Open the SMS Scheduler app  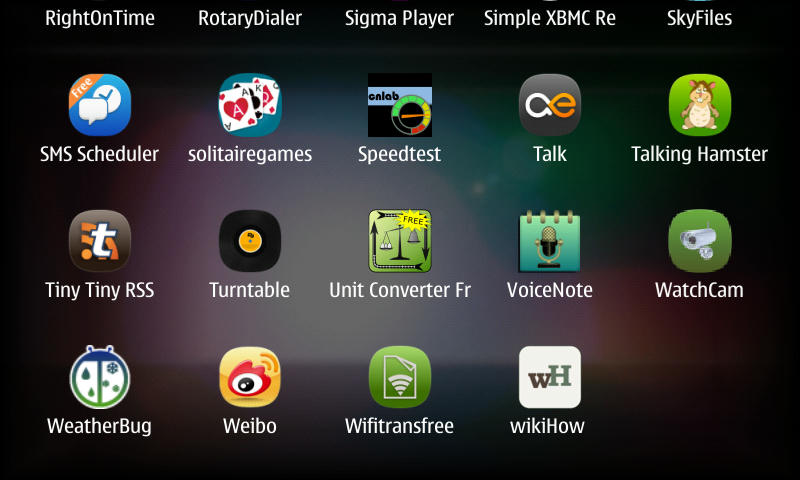[99, 106]
